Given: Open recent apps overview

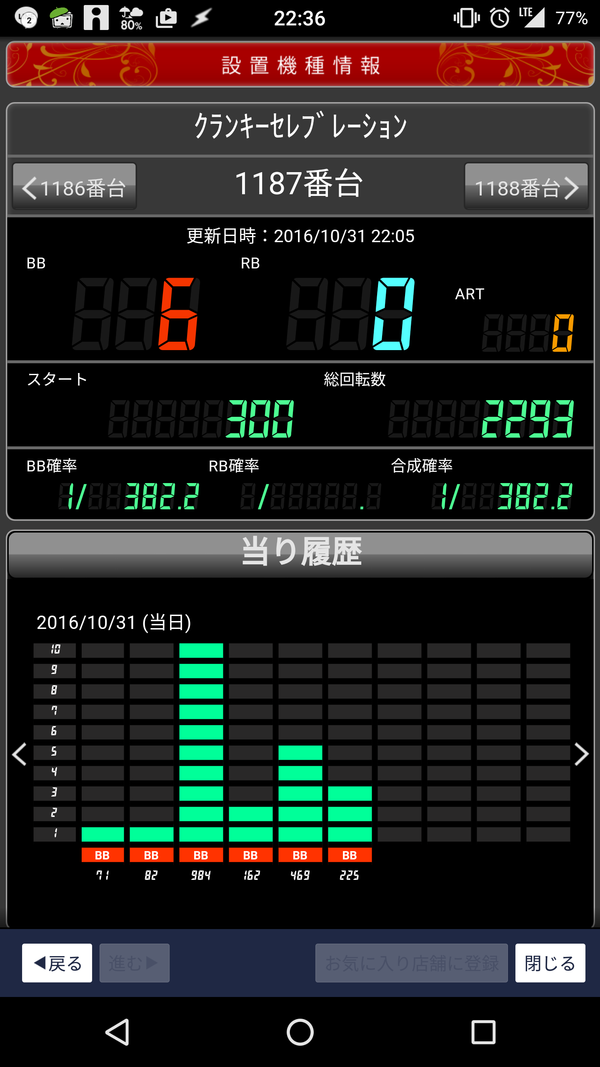Looking at the screenshot, I should [x=483, y=1032].
